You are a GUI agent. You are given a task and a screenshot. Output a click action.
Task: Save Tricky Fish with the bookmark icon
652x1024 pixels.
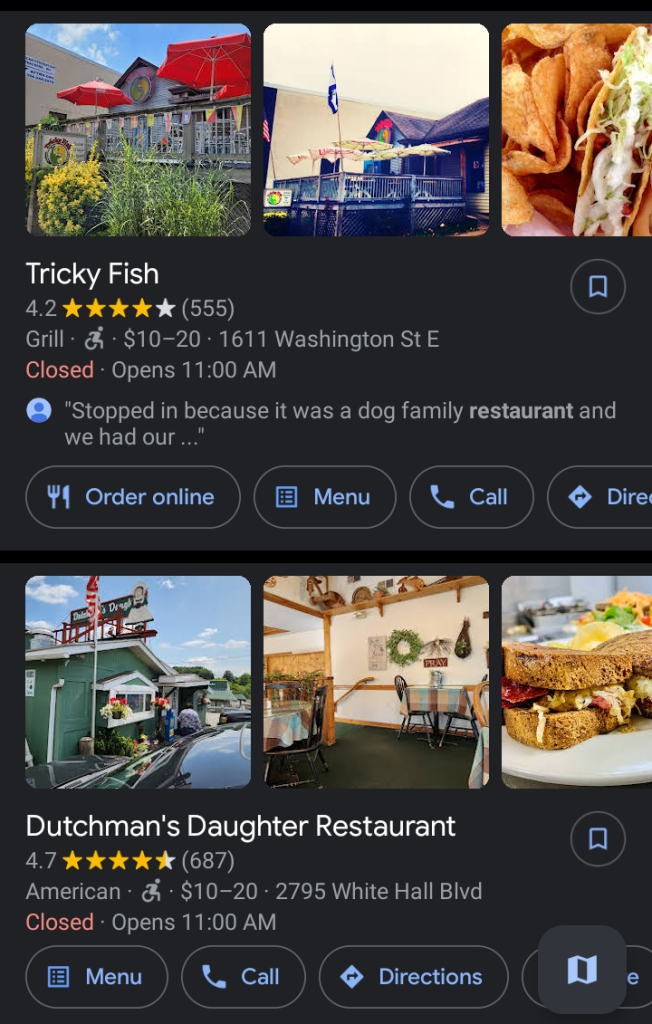[x=597, y=287]
